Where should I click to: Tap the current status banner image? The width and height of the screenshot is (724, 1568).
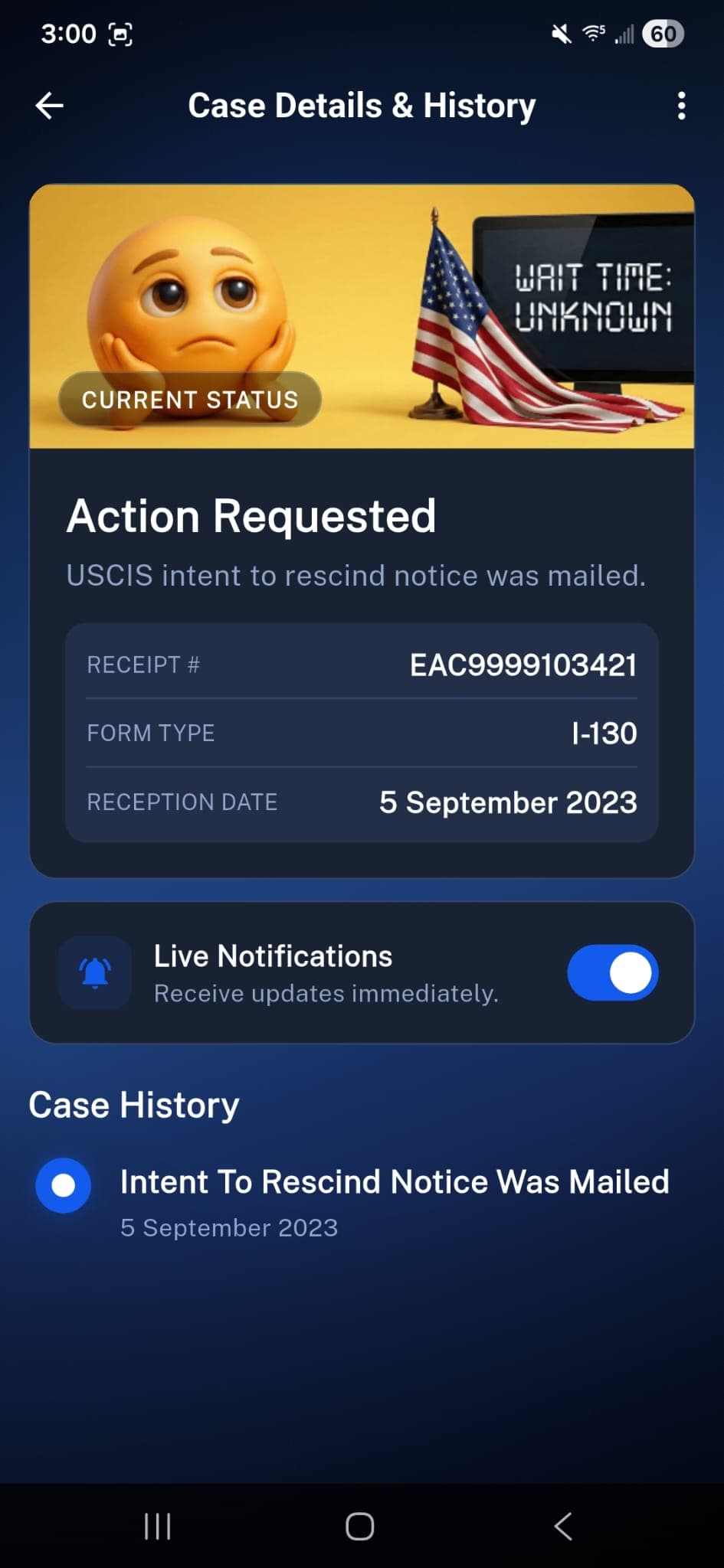(x=361, y=314)
